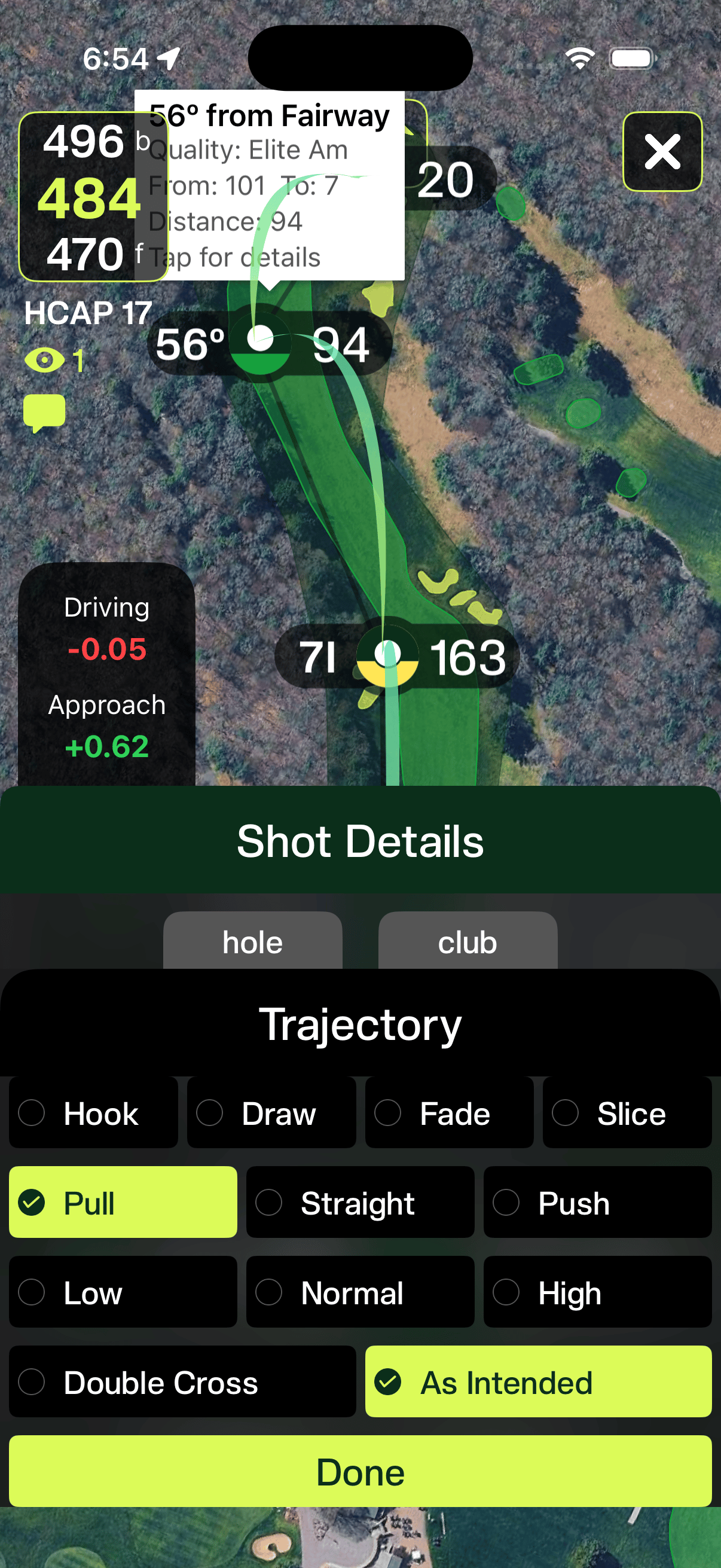The height and width of the screenshot is (1568, 721).
Task: Toggle the As Intended option
Action: tap(539, 1381)
